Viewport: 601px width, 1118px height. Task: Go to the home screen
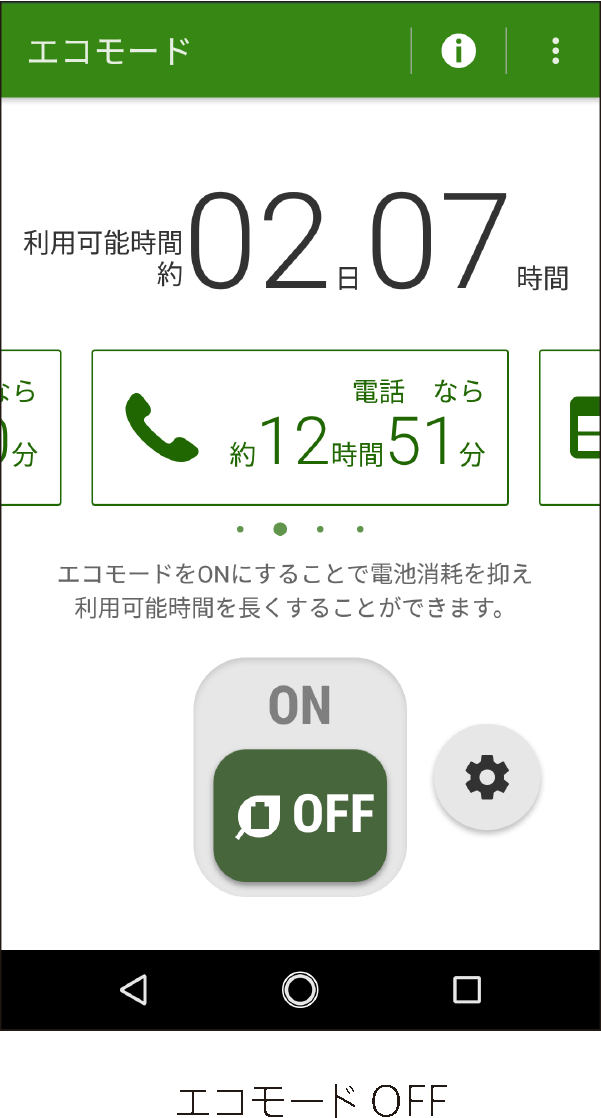coord(300,990)
